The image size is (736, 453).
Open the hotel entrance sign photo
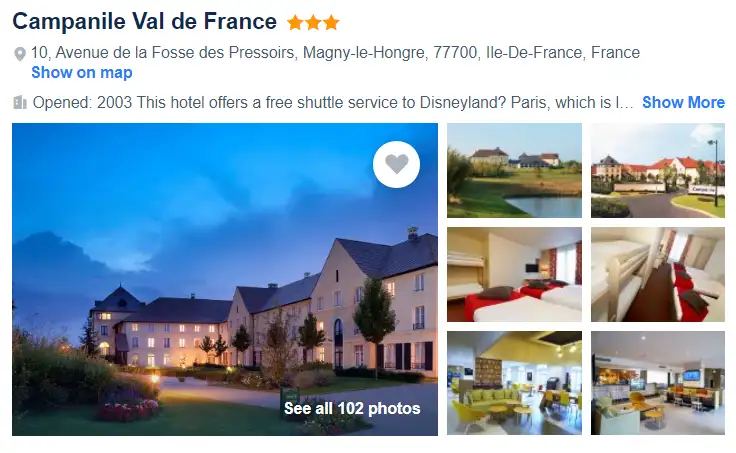click(658, 170)
